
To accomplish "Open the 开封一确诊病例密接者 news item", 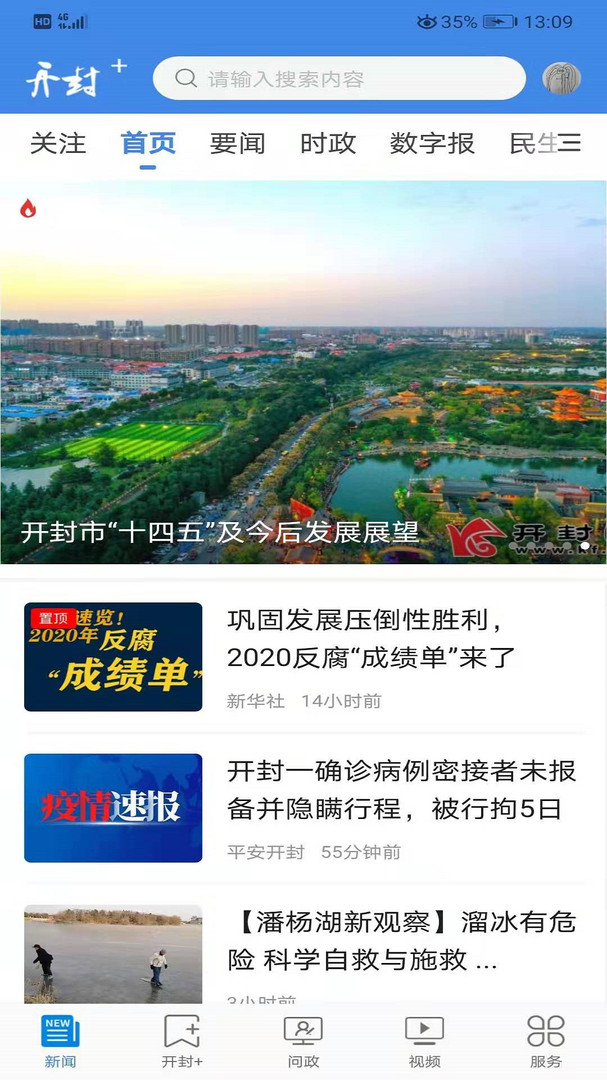I will (400, 790).
